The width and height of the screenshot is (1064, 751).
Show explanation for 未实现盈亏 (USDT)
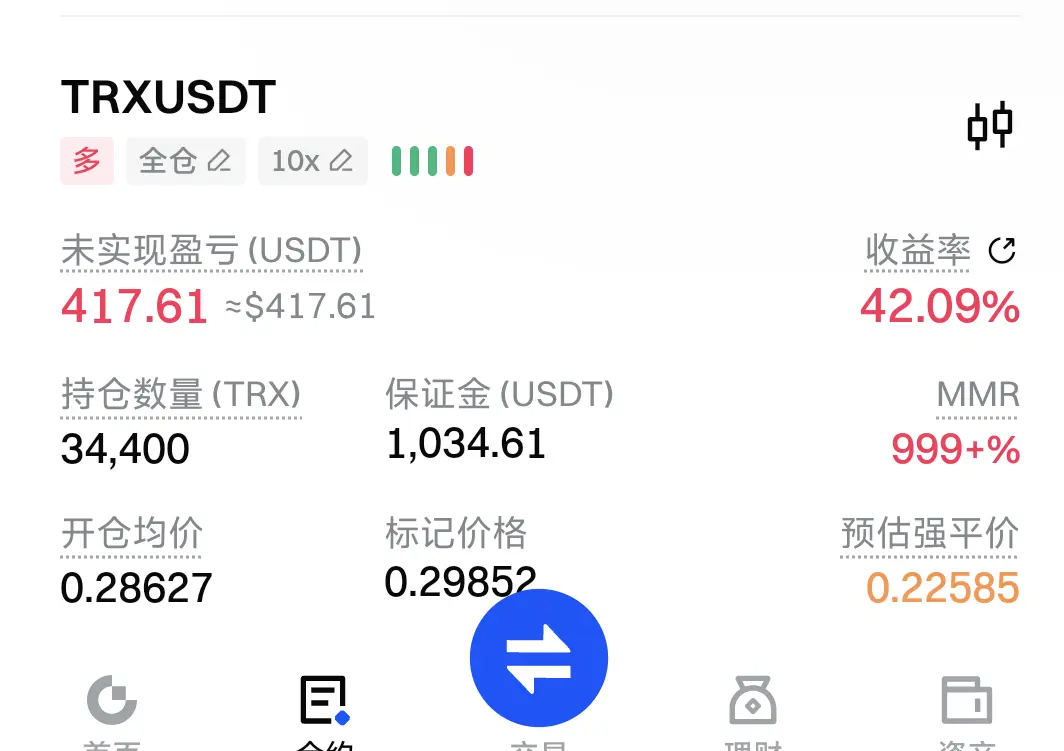pos(211,251)
